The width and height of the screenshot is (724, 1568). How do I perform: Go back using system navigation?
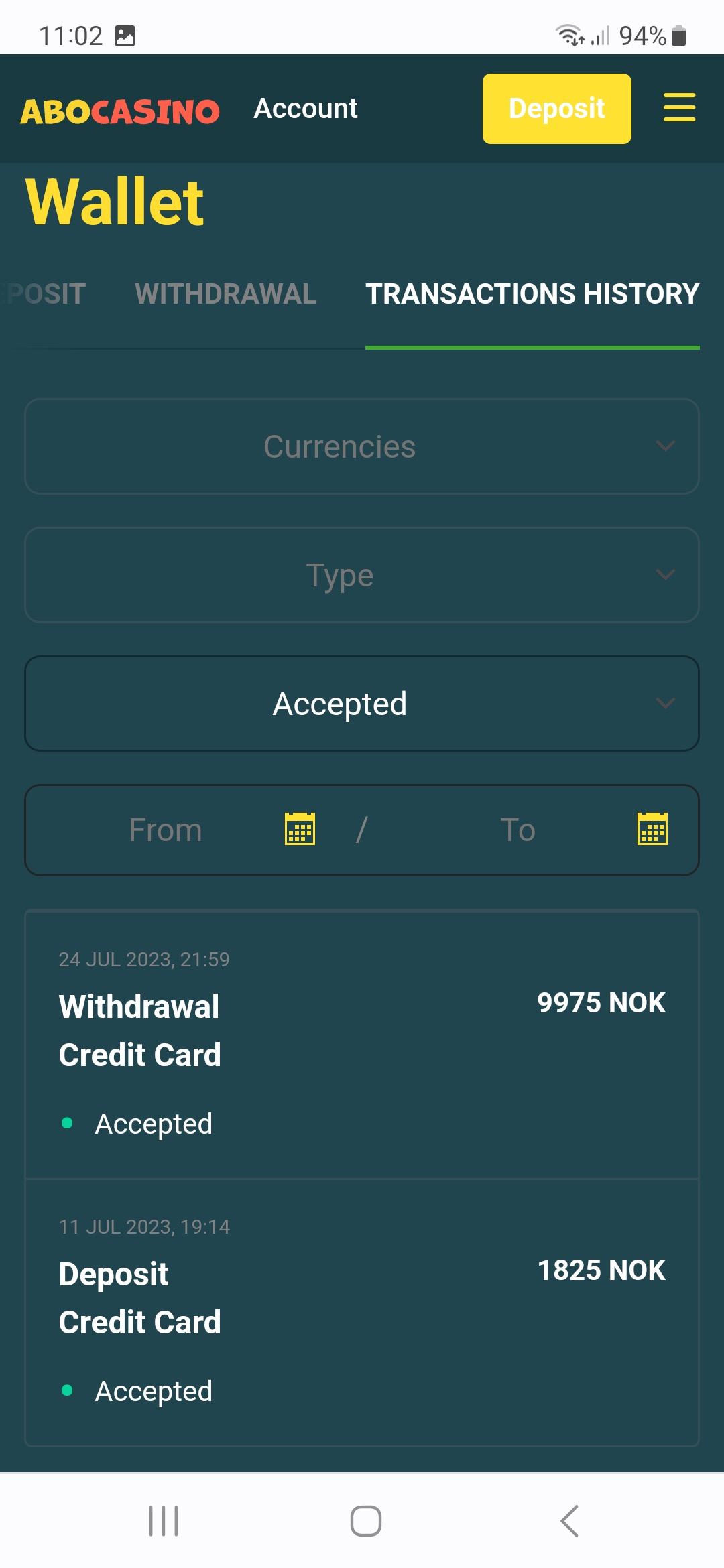click(569, 1520)
